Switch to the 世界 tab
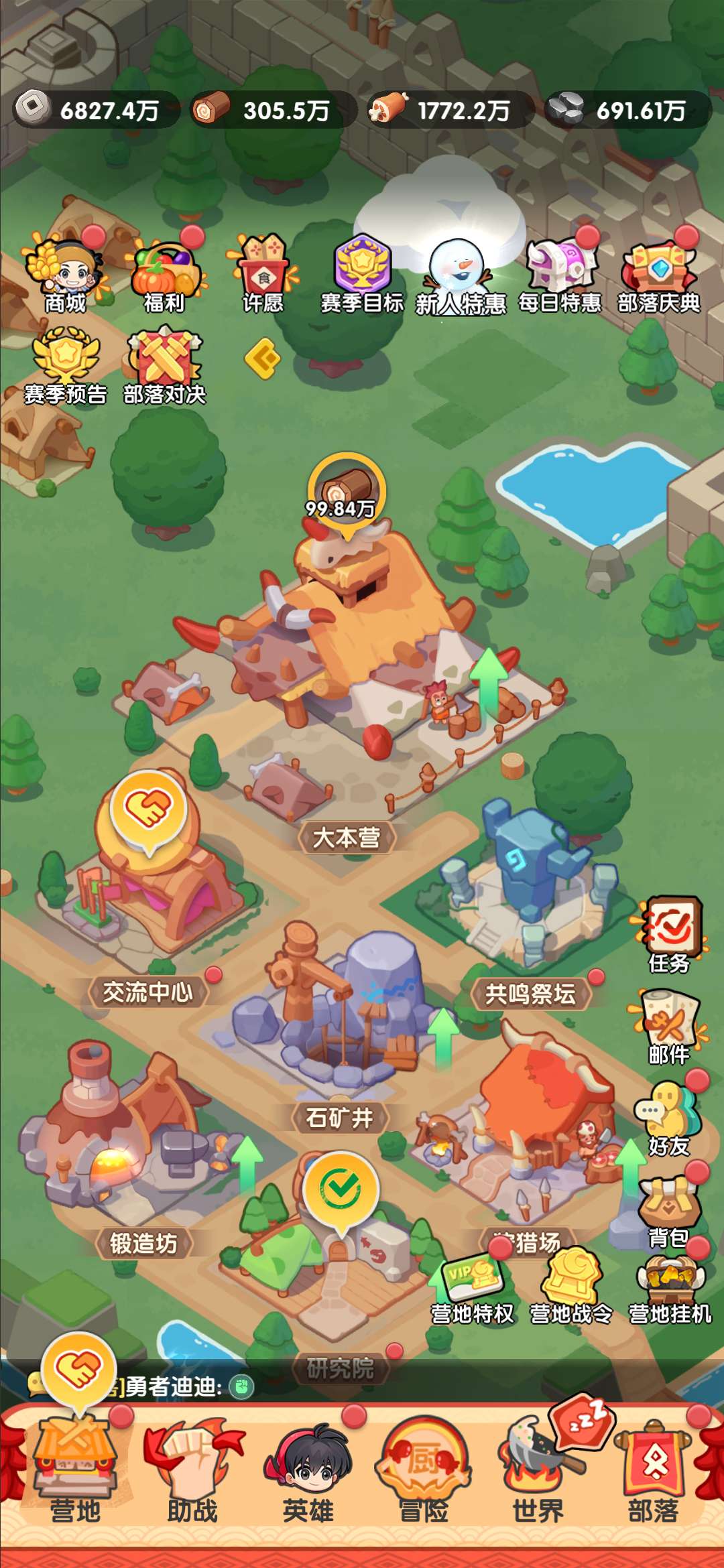Screen dimensions: 724x1568 (538, 1474)
